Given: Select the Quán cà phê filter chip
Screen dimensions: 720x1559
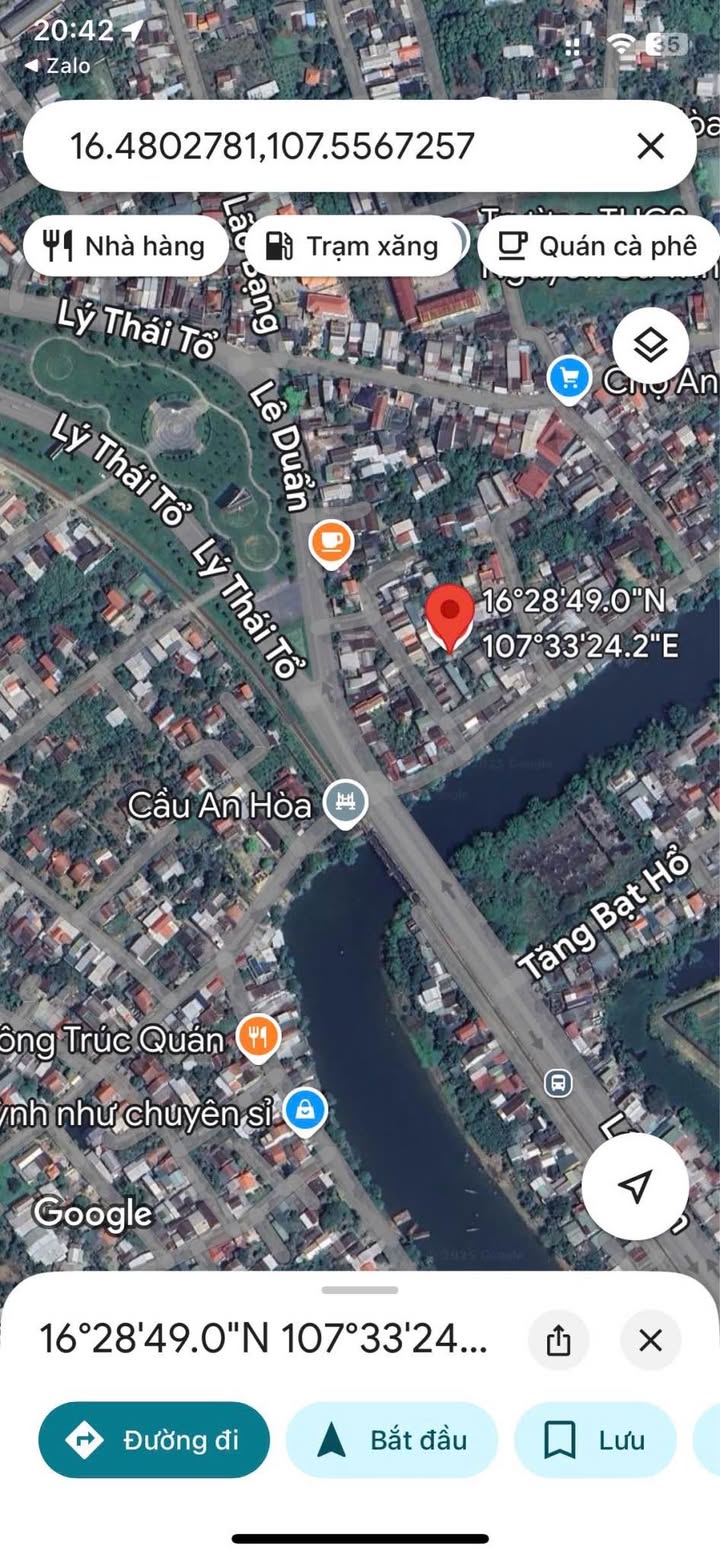Looking at the screenshot, I should pyautogui.click(x=598, y=246).
